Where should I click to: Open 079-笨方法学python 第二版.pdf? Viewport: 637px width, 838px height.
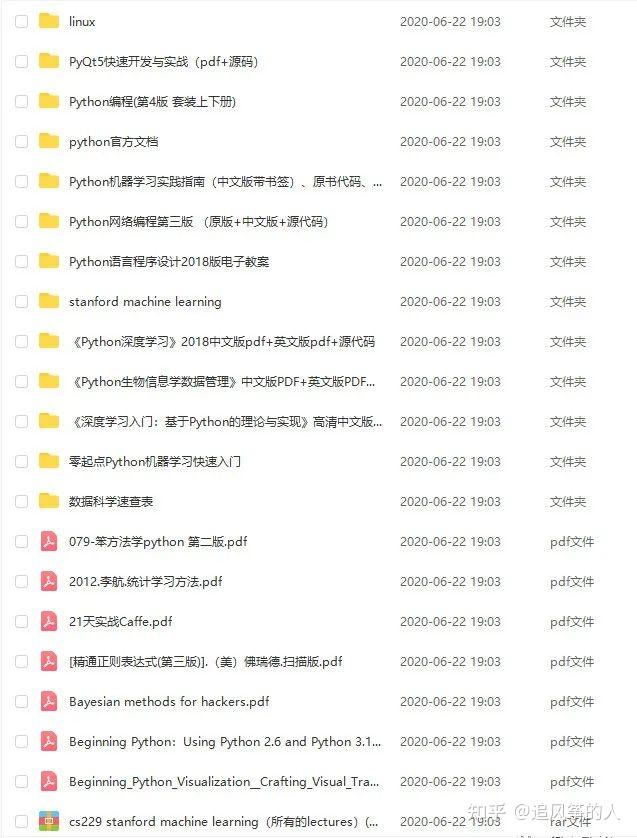[158, 541]
